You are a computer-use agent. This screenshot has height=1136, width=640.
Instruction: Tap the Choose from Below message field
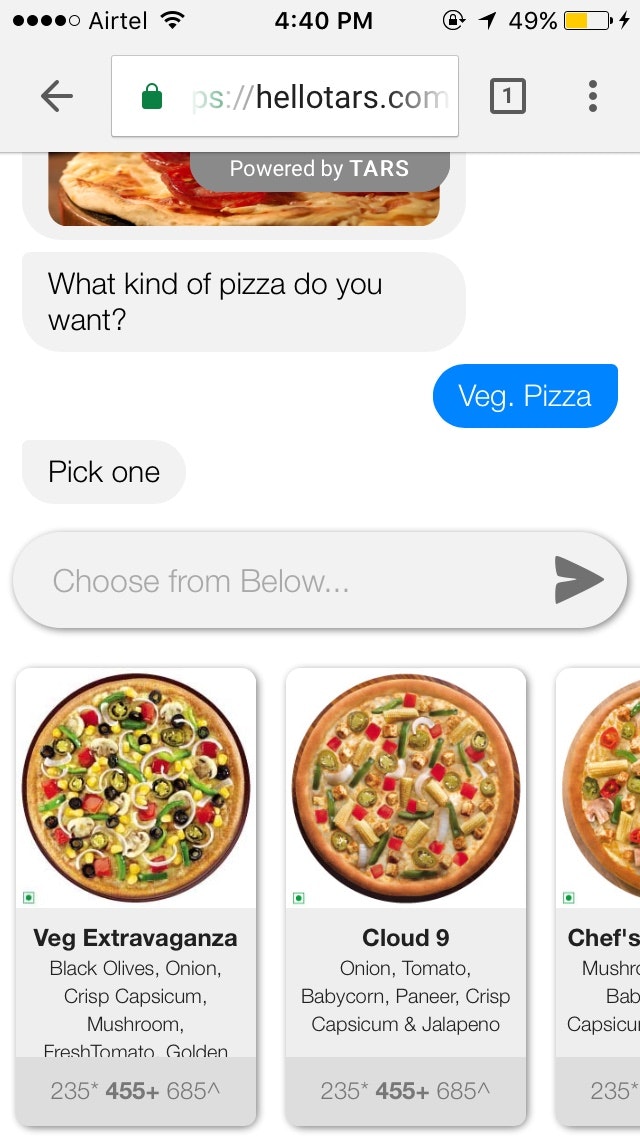tap(280, 581)
